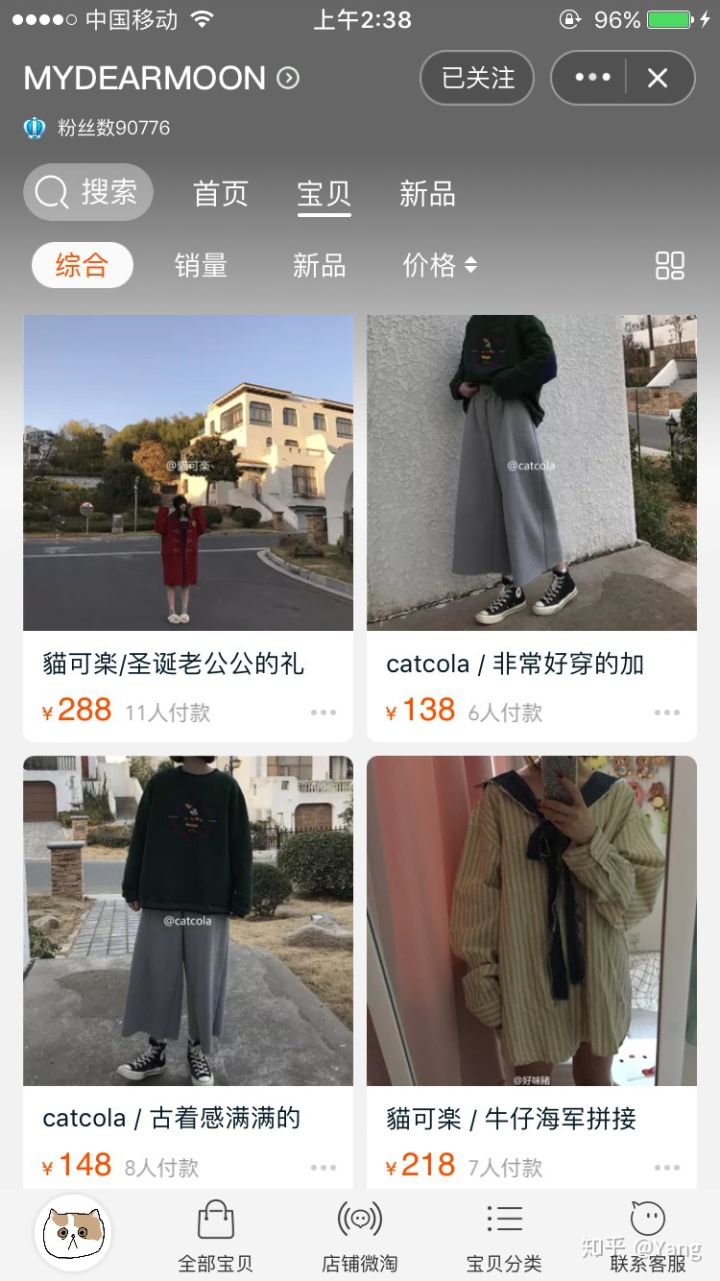Toggle the grid layout view icon
Image resolution: width=720 pixels, height=1281 pixels.
coord(669,265)
